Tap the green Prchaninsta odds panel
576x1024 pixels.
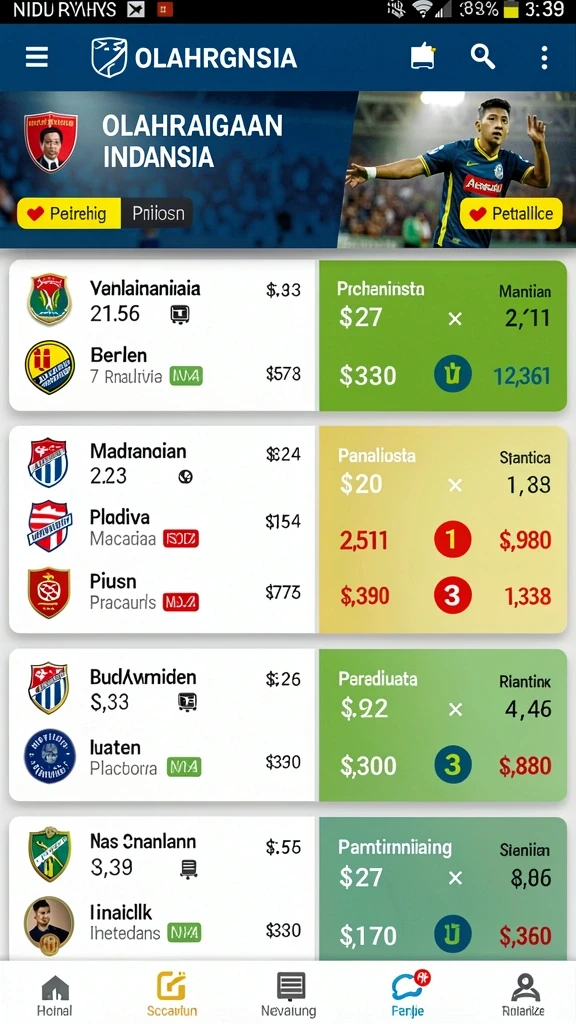(443, 336)
